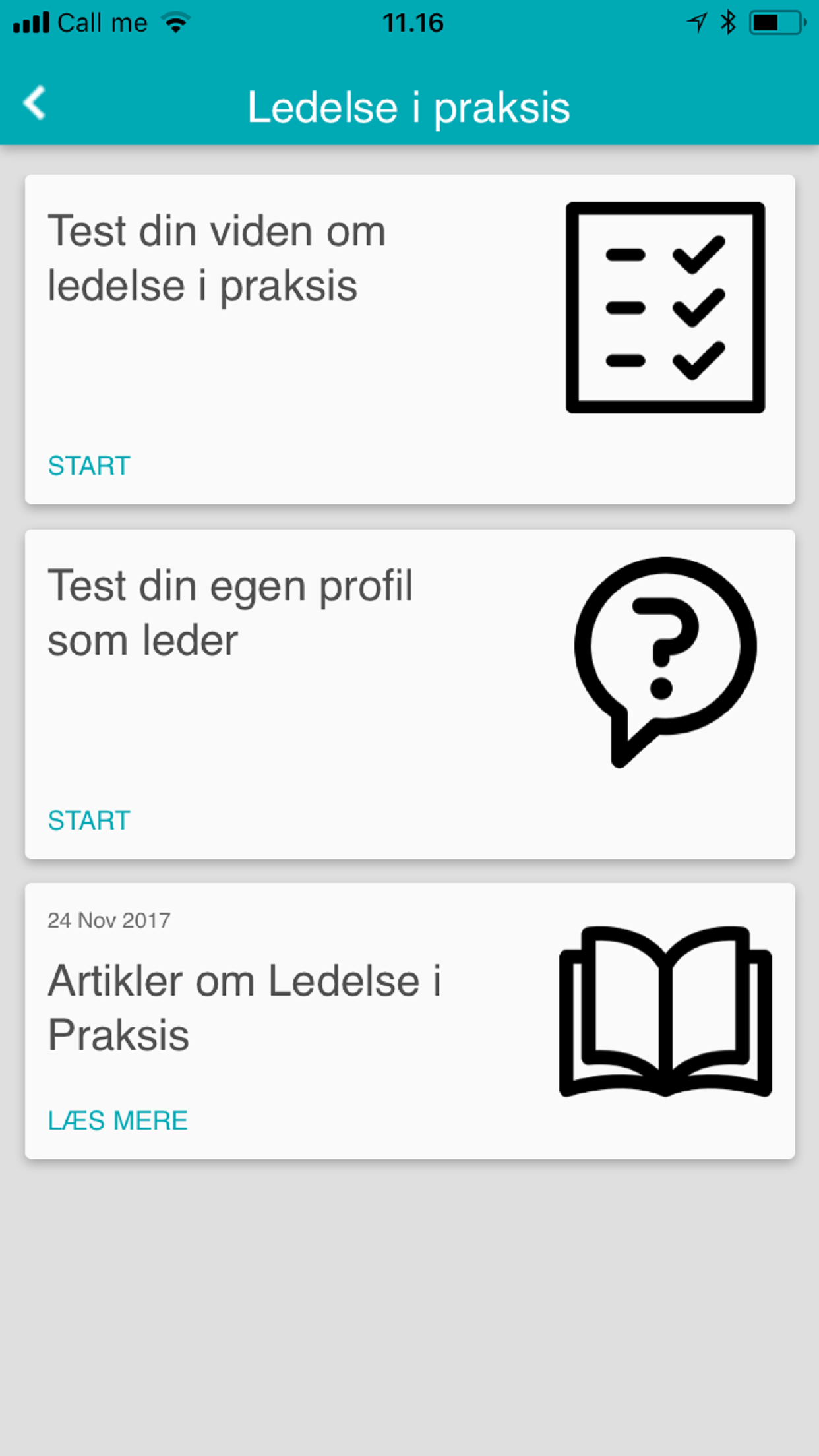Tap LÆS MERE for Artikler om Ledelse
This screenshot has width=819, height=1456.
click(118, 1120)
